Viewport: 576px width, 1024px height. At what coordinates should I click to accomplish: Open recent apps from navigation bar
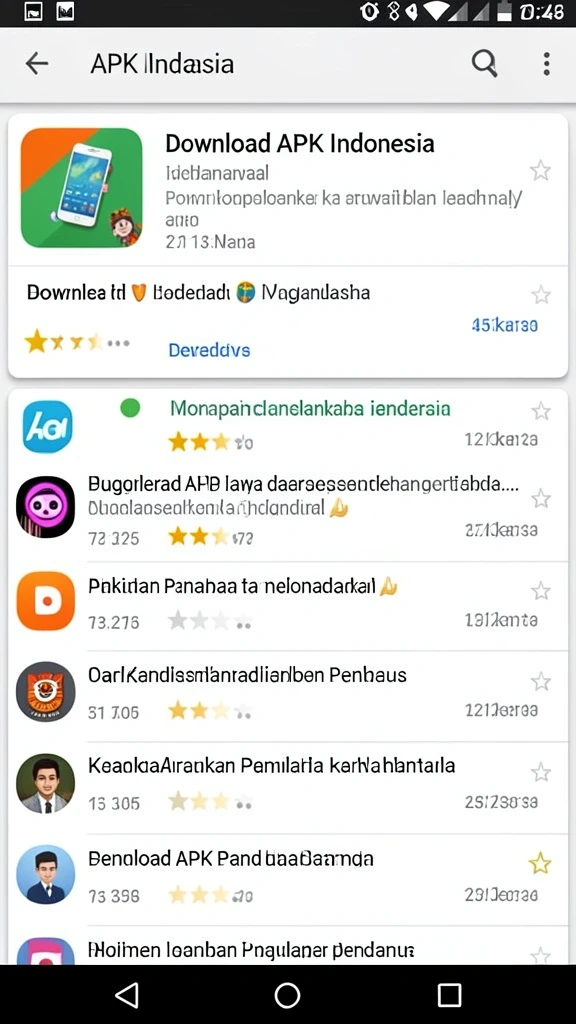[449, 995]
